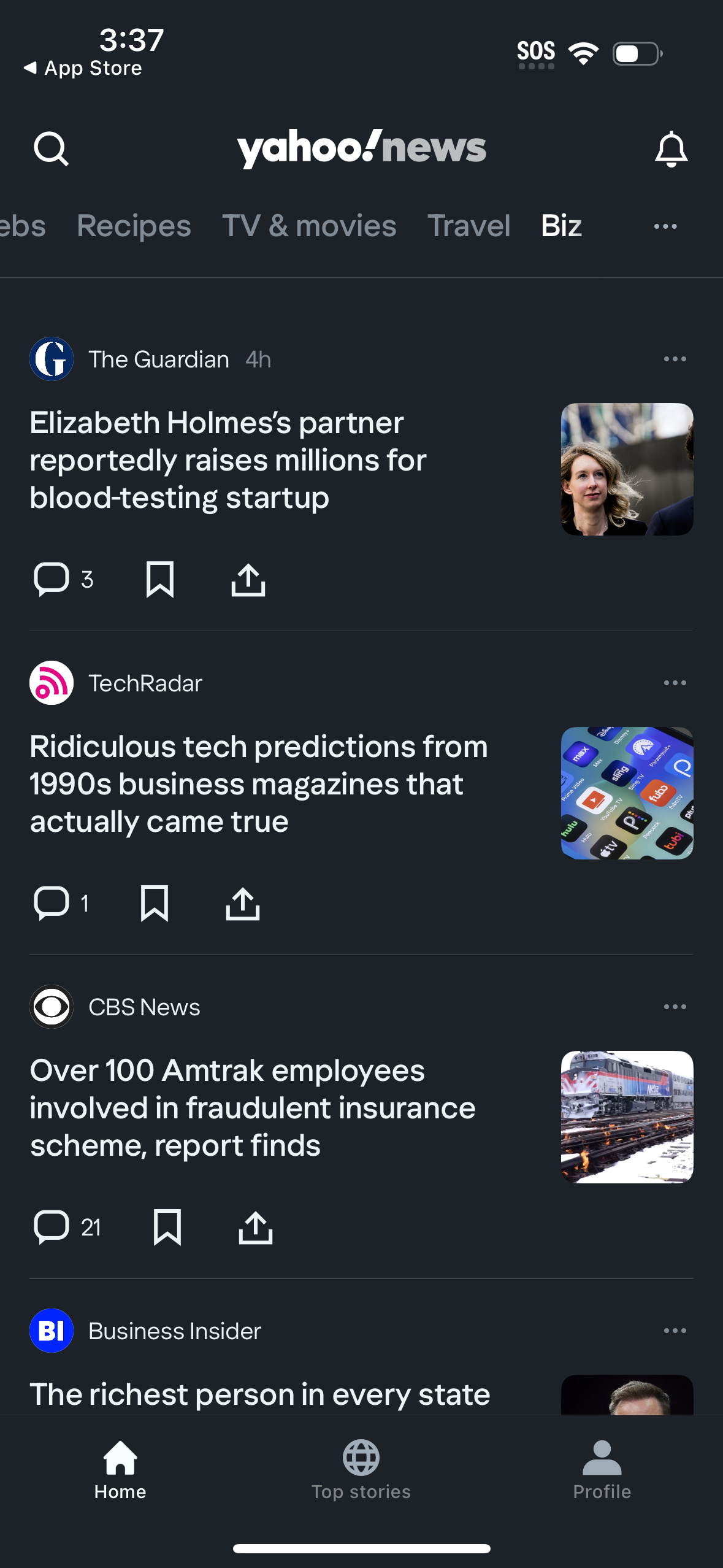Select the Business Insider logo
Screen dimensions: 723x1568
(x=52, y=1330)
